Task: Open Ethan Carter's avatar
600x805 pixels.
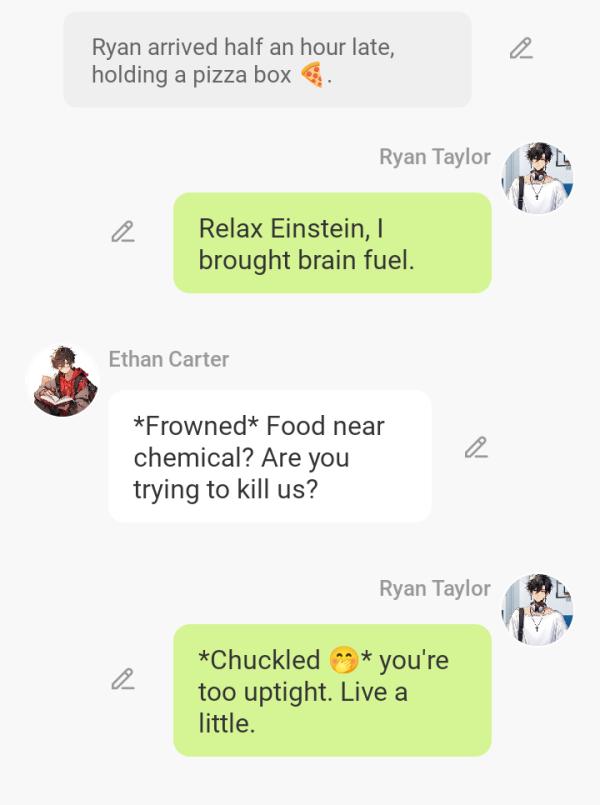Action: (62, 380)
